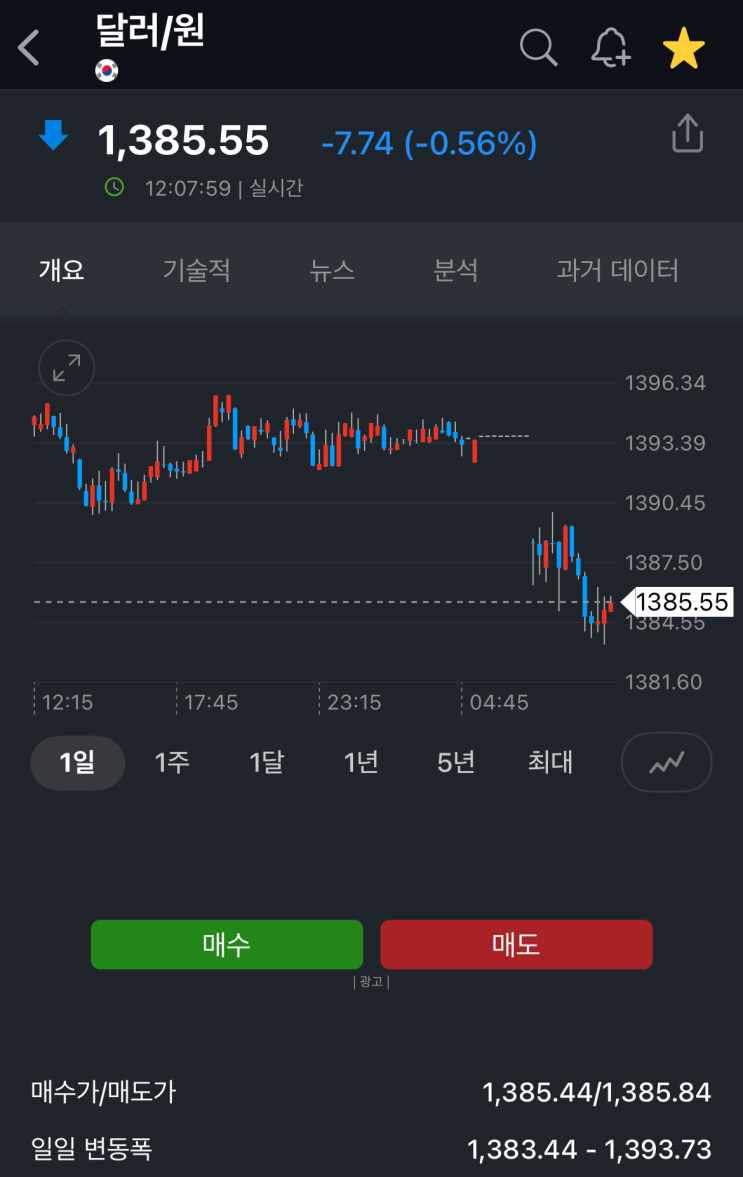Toggle the favorite star for 달러/원

tap(684, 49)
